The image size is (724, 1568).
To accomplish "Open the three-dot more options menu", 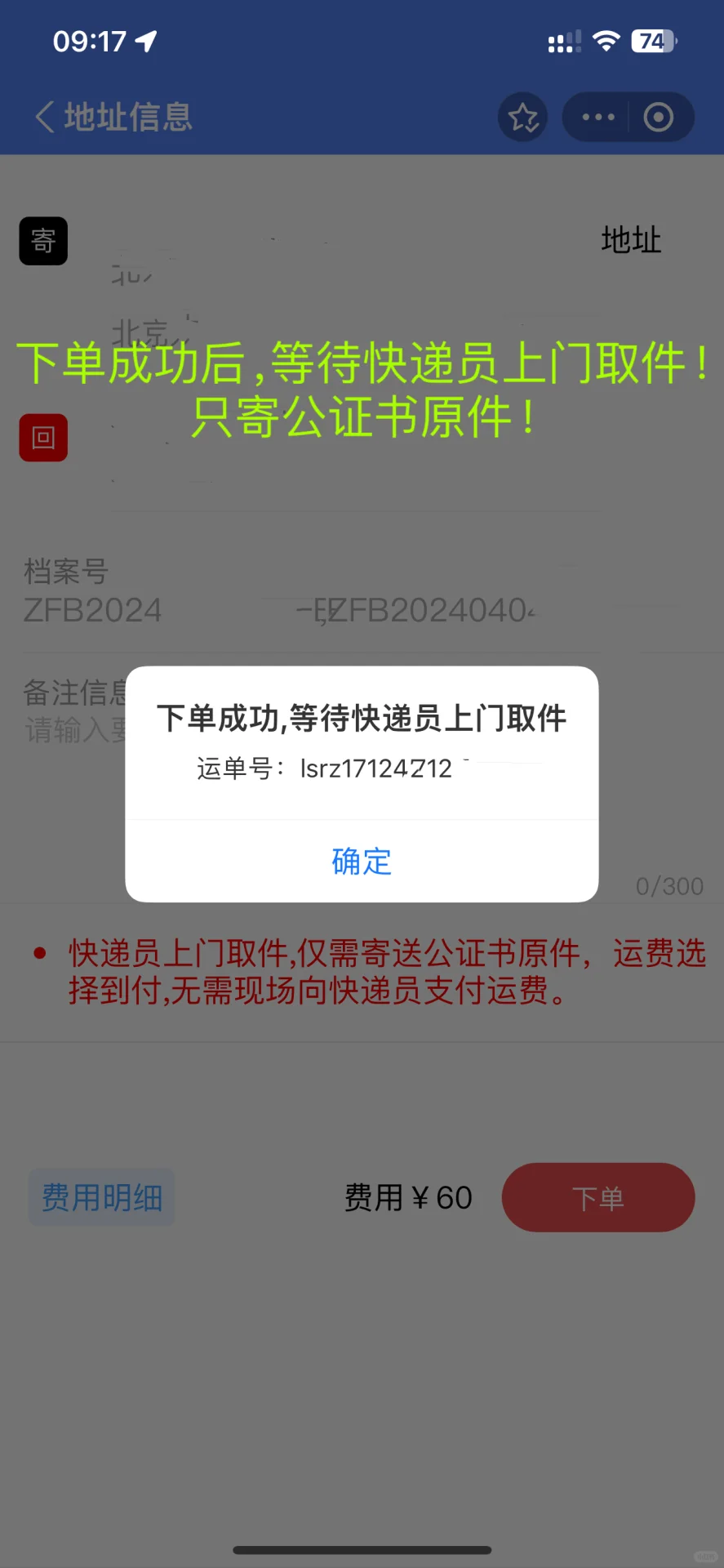I will point(597,118).
